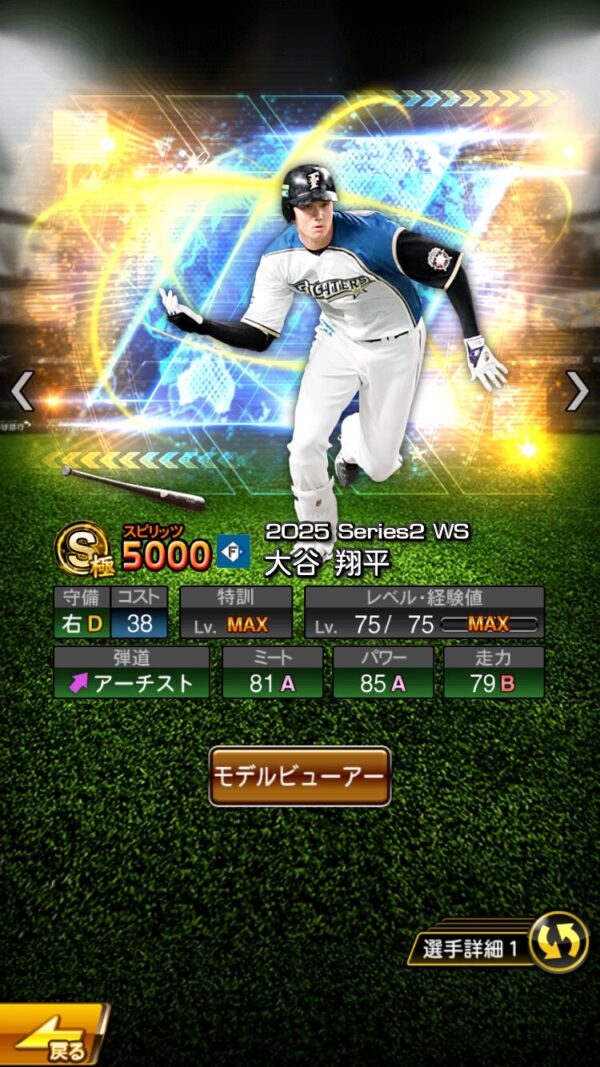Switch the 選手詳細1 player detail view
The height and width of the screenshot is (1067, 600).
tap(557, 943)
